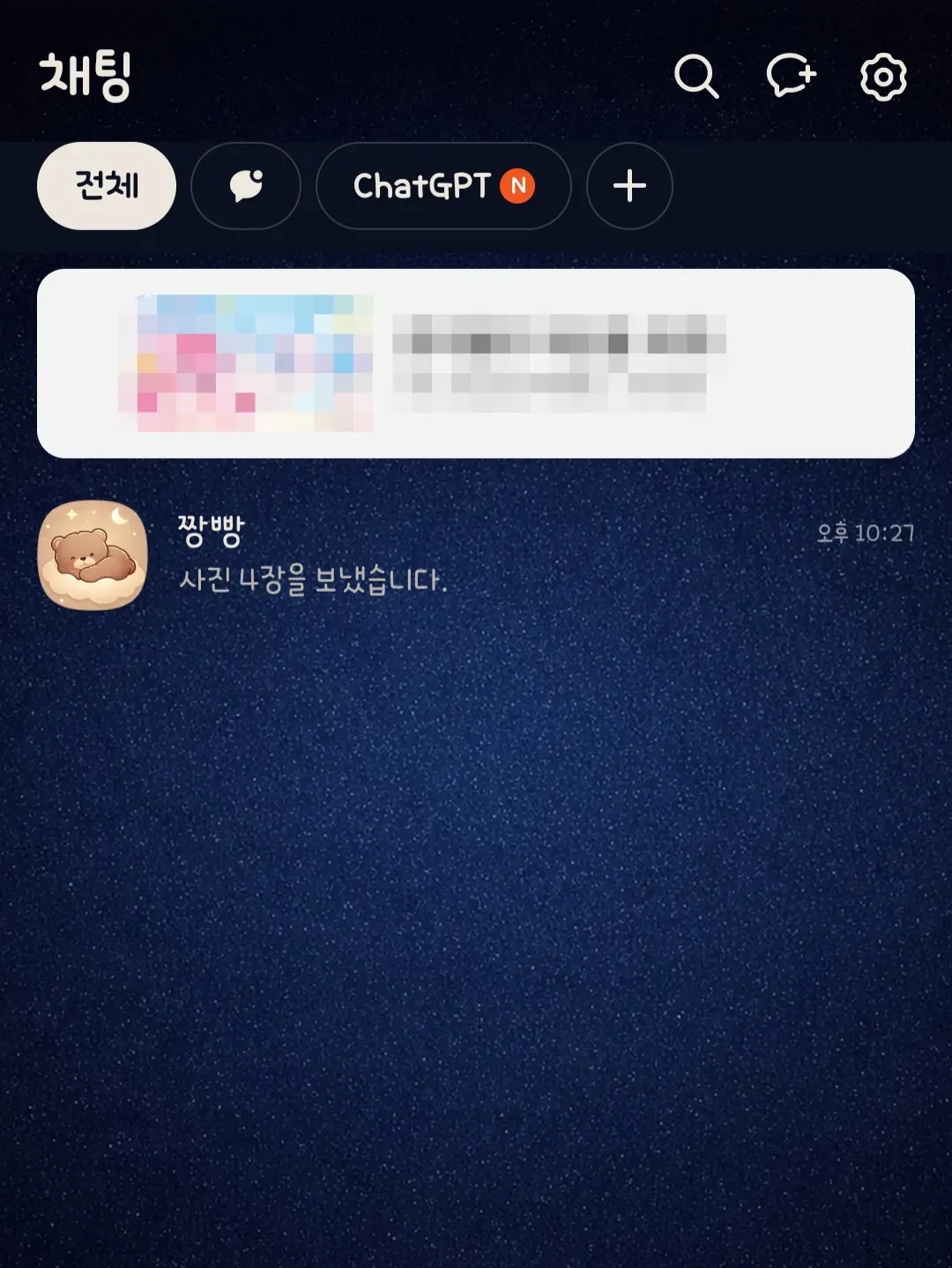Activate the unlabeled bubble filter chip
The height and width of the screenshot is (1268, 952).
click(245, 186)
